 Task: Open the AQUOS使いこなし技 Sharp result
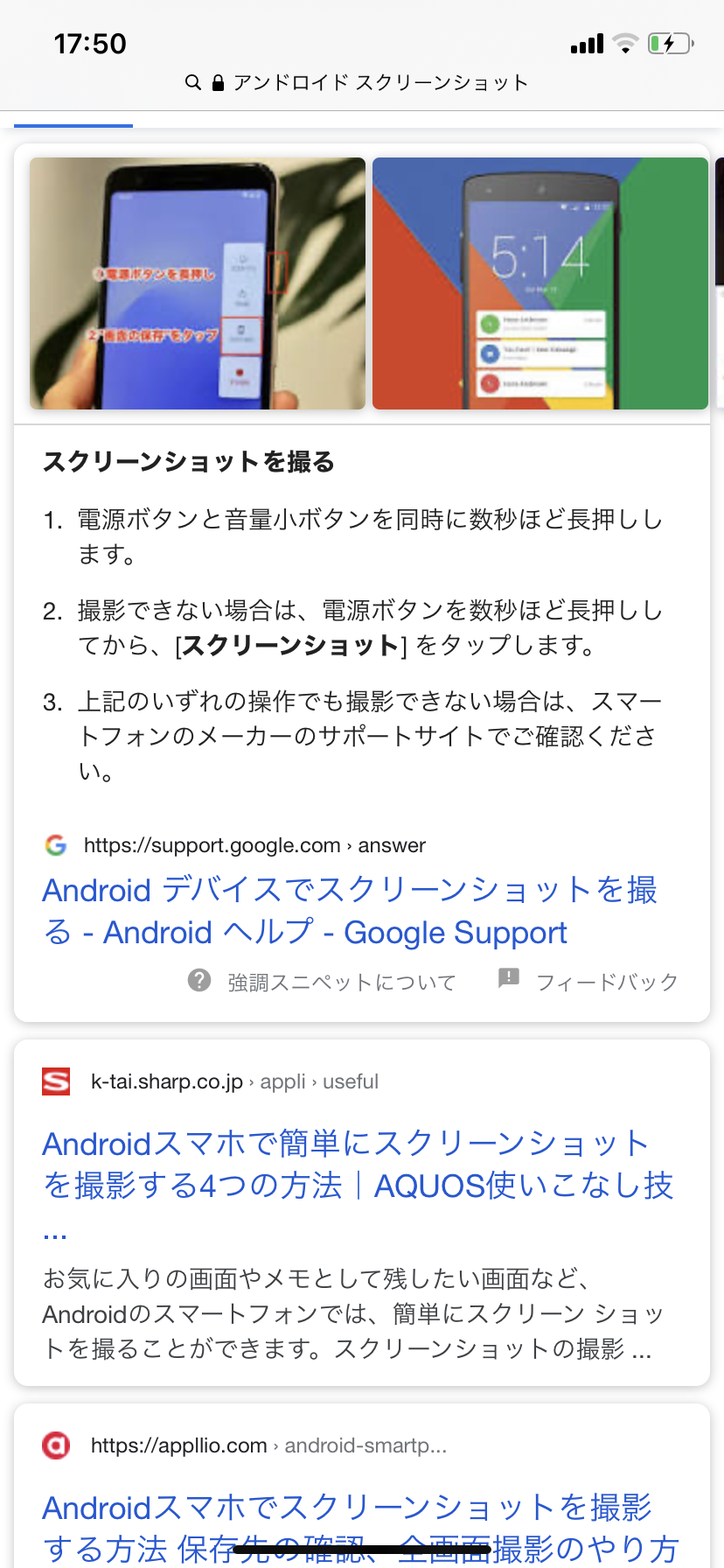[358, 1186]
